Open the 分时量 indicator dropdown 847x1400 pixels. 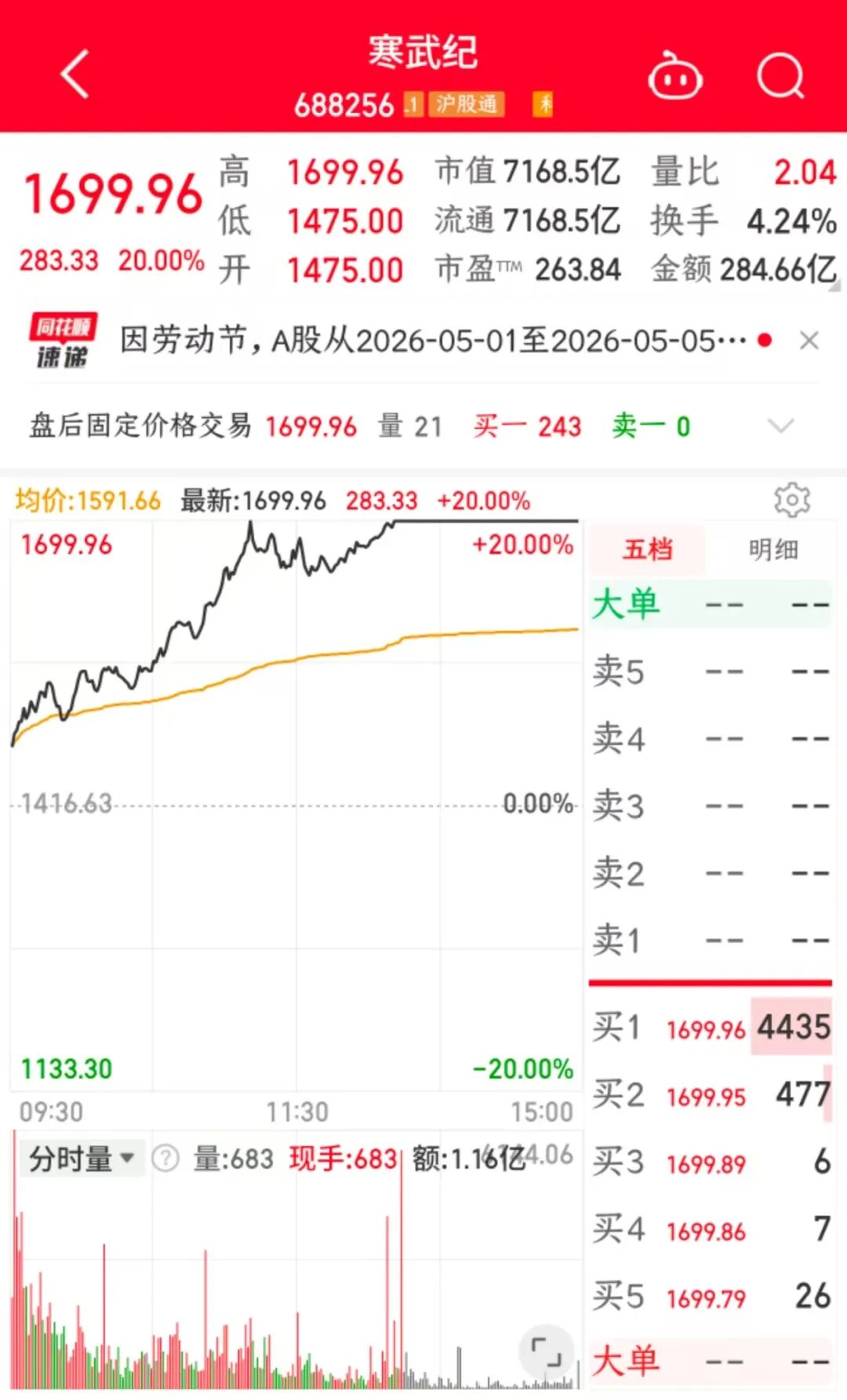pos(82,1158)
